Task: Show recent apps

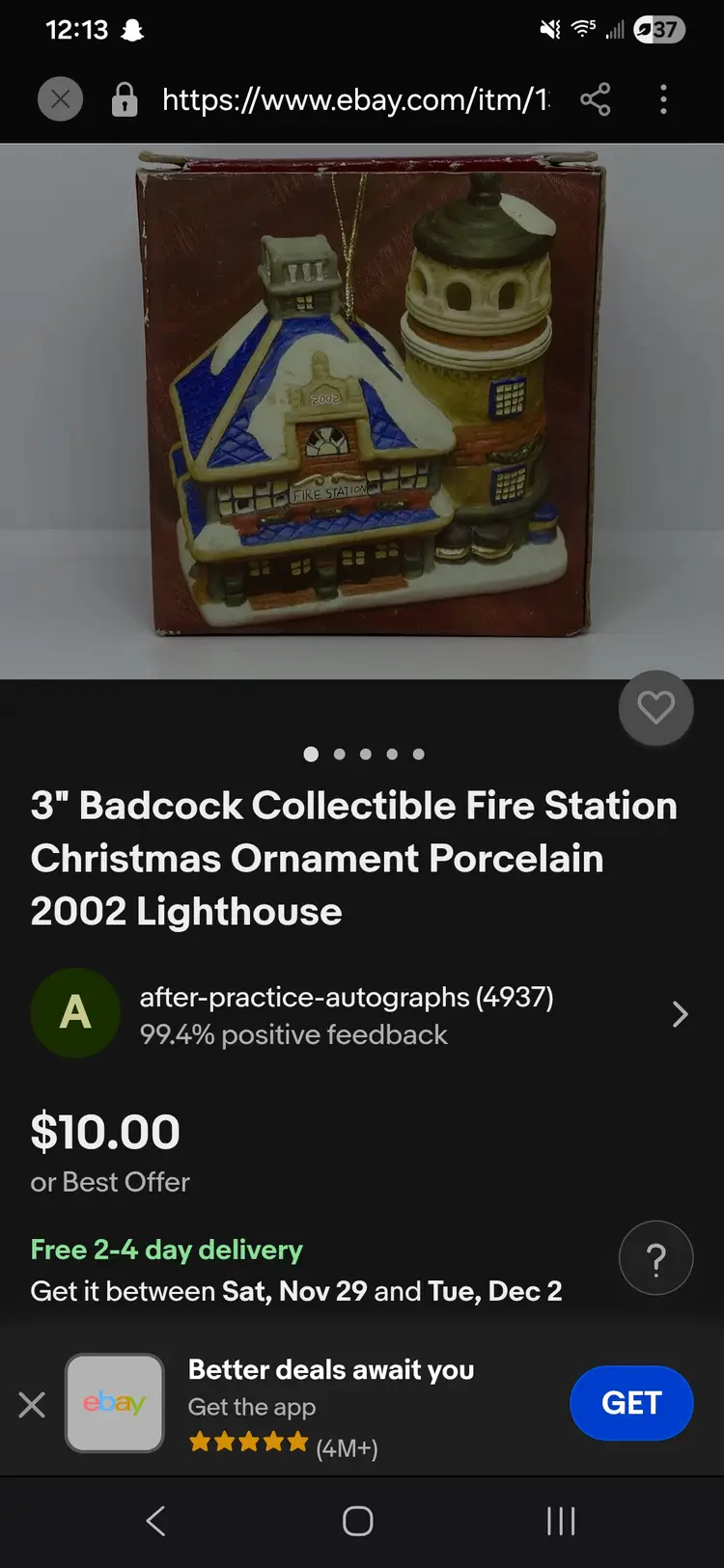Action: [x=561, y=1522]
